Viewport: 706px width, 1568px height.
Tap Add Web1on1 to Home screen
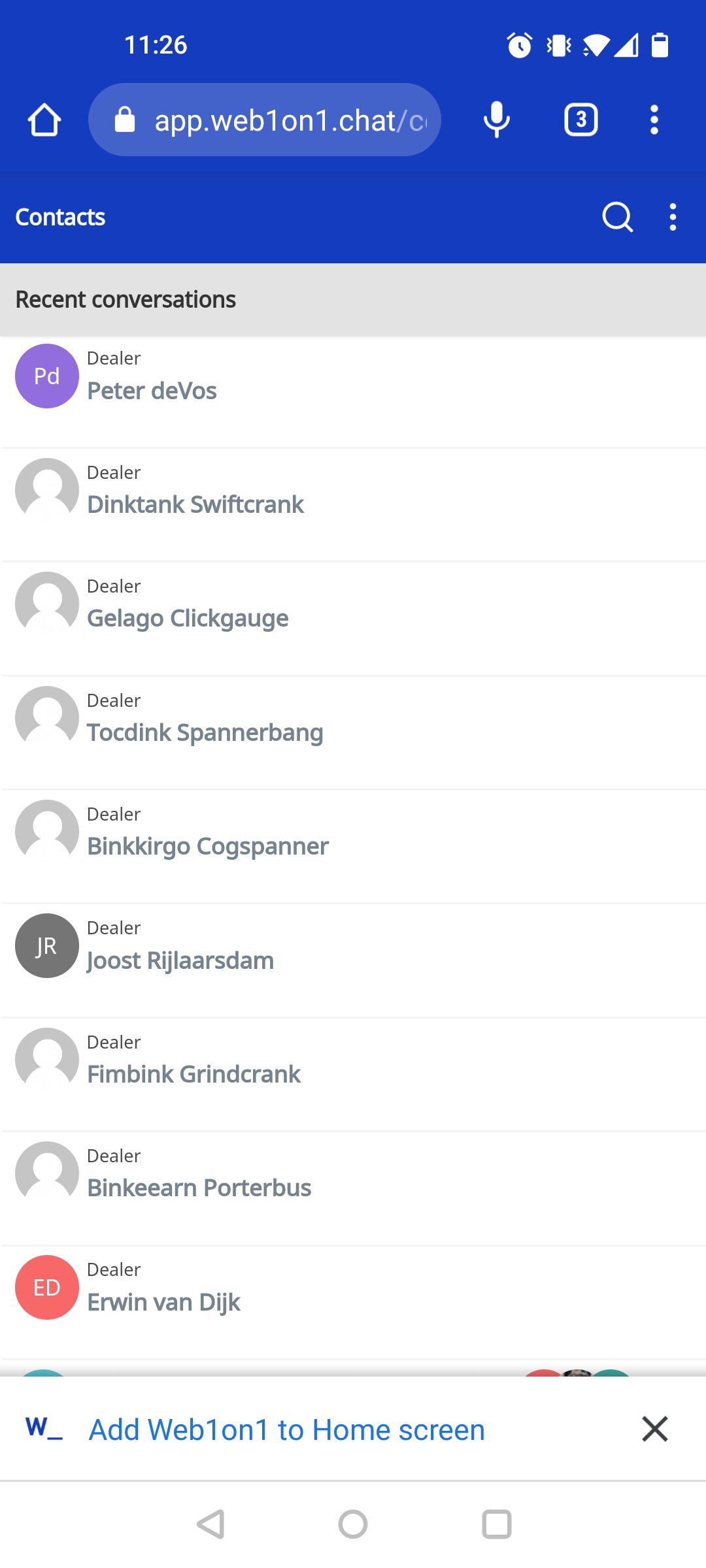point(287,1429)
